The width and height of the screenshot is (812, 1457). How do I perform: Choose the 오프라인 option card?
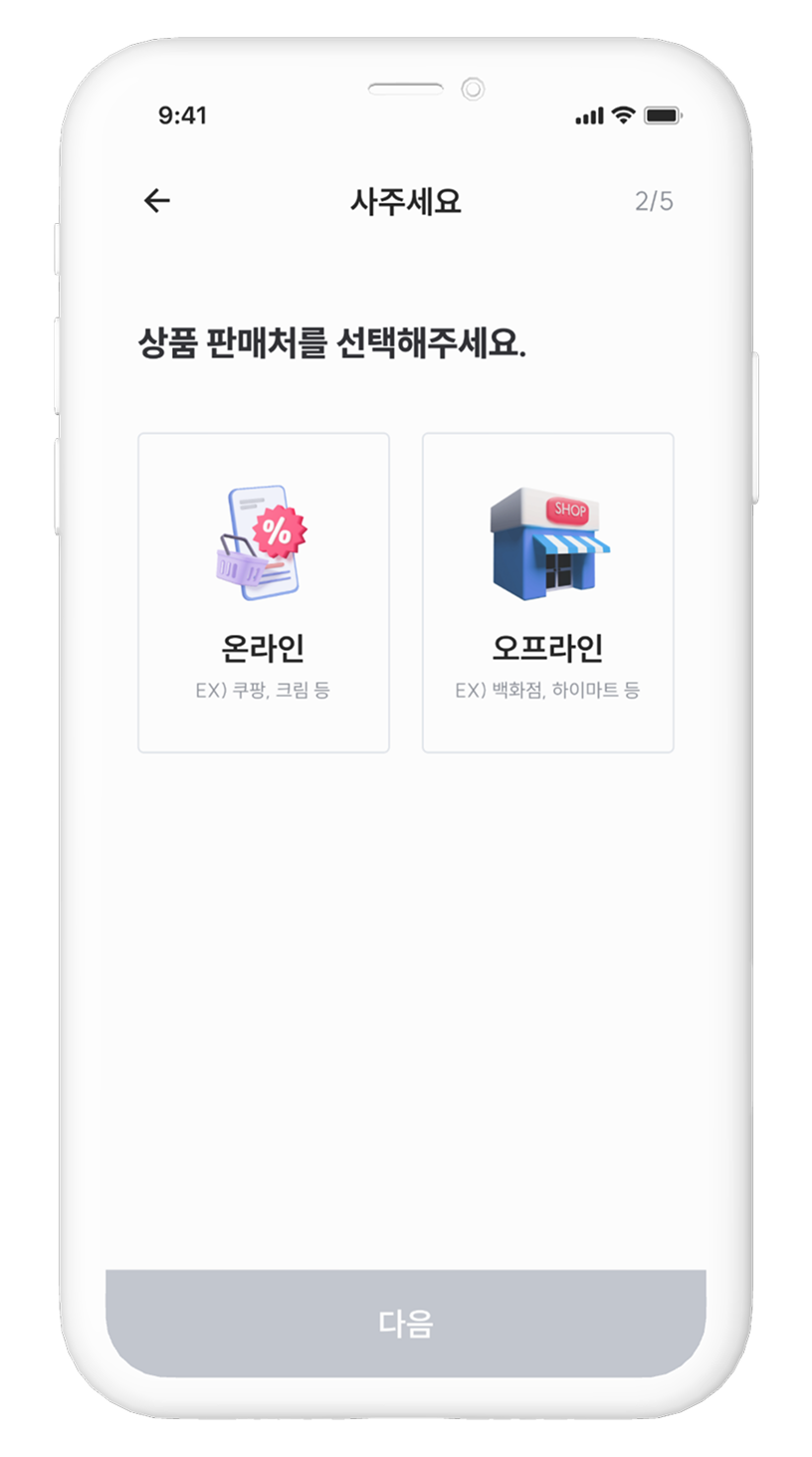[x=547, y=593]
